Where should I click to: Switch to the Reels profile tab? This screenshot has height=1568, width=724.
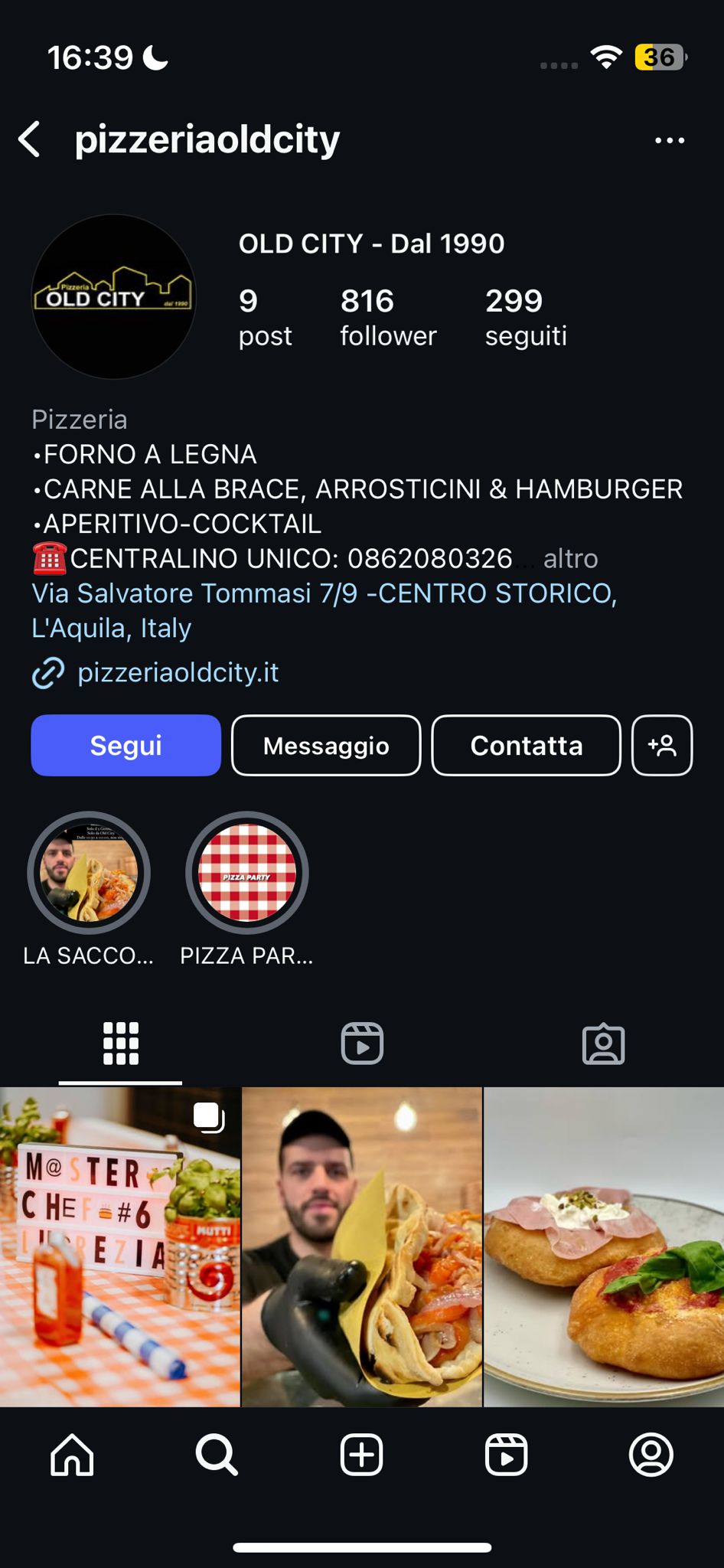(x=362, y=1043)
